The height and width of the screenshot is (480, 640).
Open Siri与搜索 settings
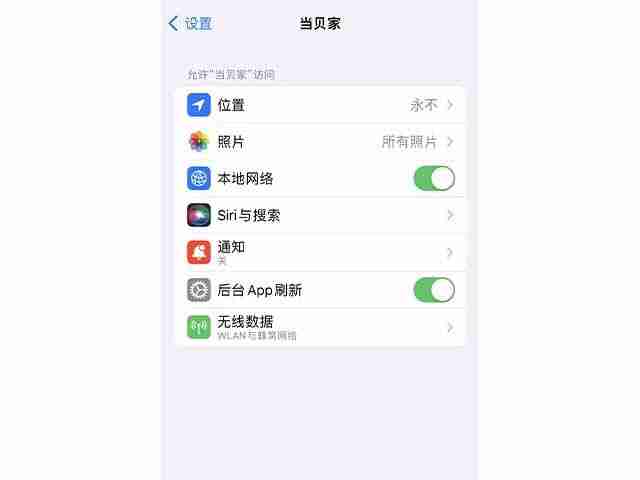320,215
